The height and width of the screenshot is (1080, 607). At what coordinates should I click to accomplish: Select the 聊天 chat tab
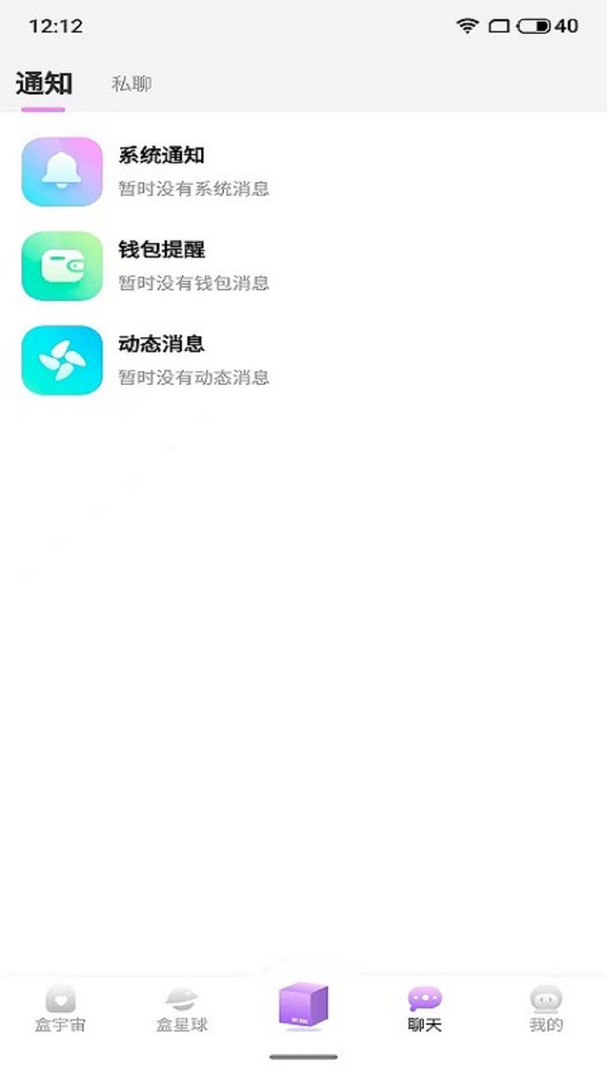tap(424, 1008)
